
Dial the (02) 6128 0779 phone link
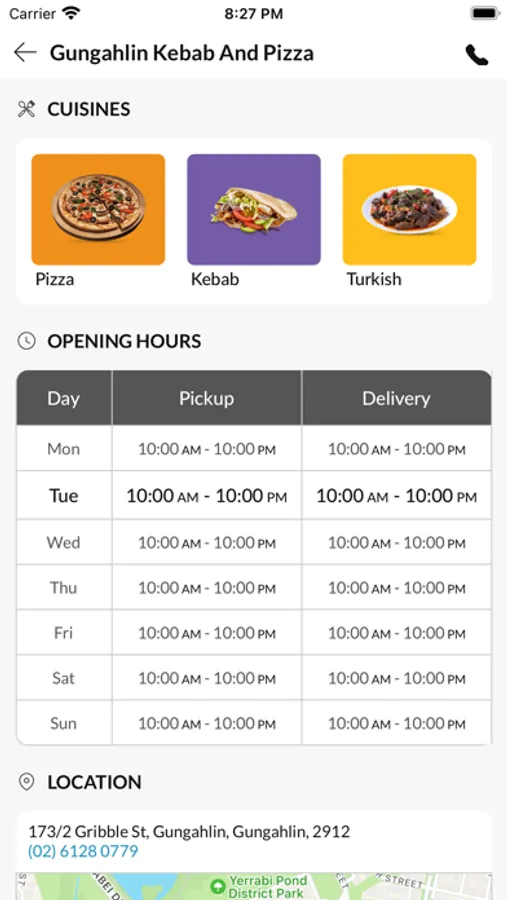tap(83, 851)
